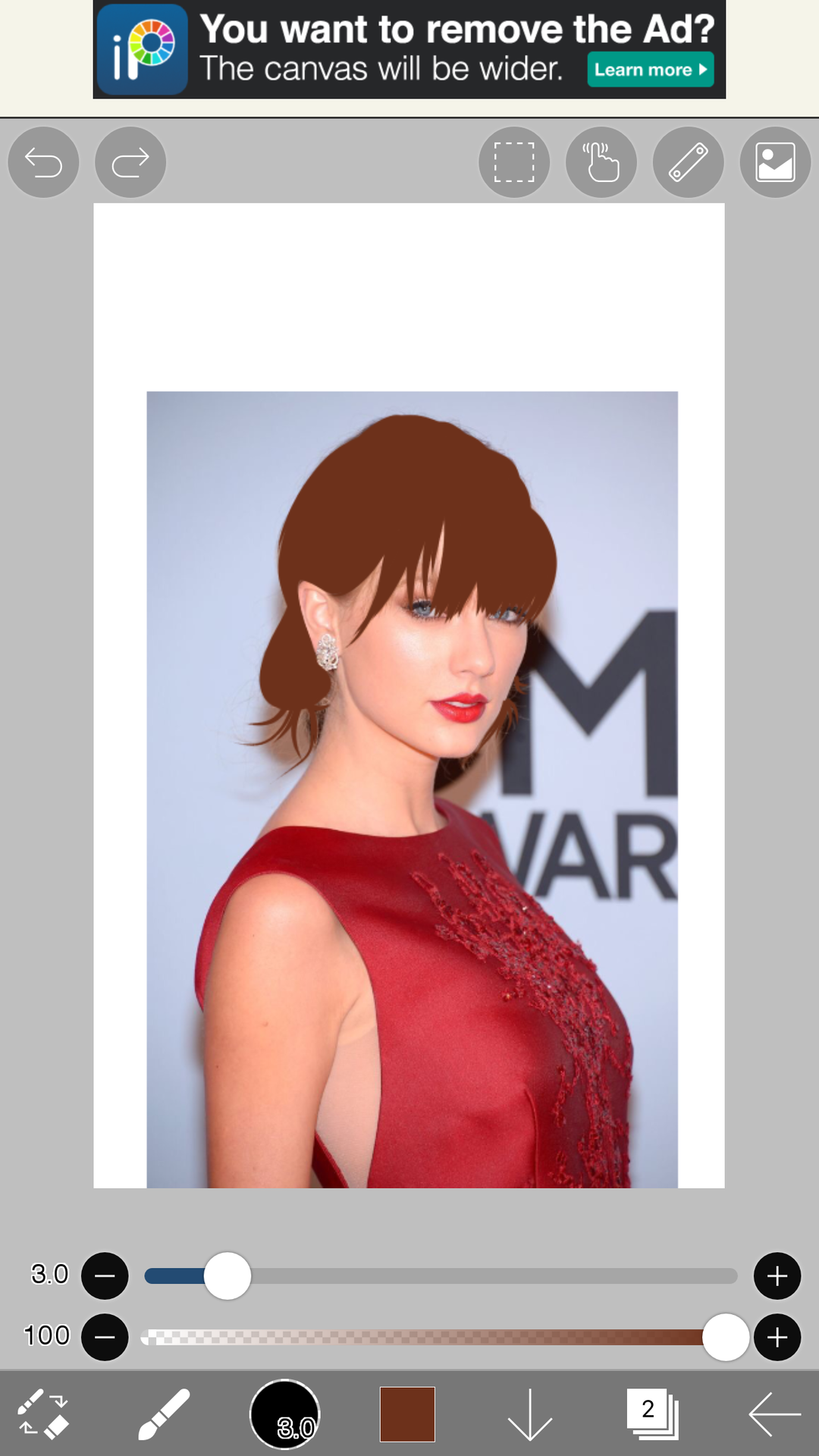Decrease brush thickness with minus button

(x=105, y=1276)
